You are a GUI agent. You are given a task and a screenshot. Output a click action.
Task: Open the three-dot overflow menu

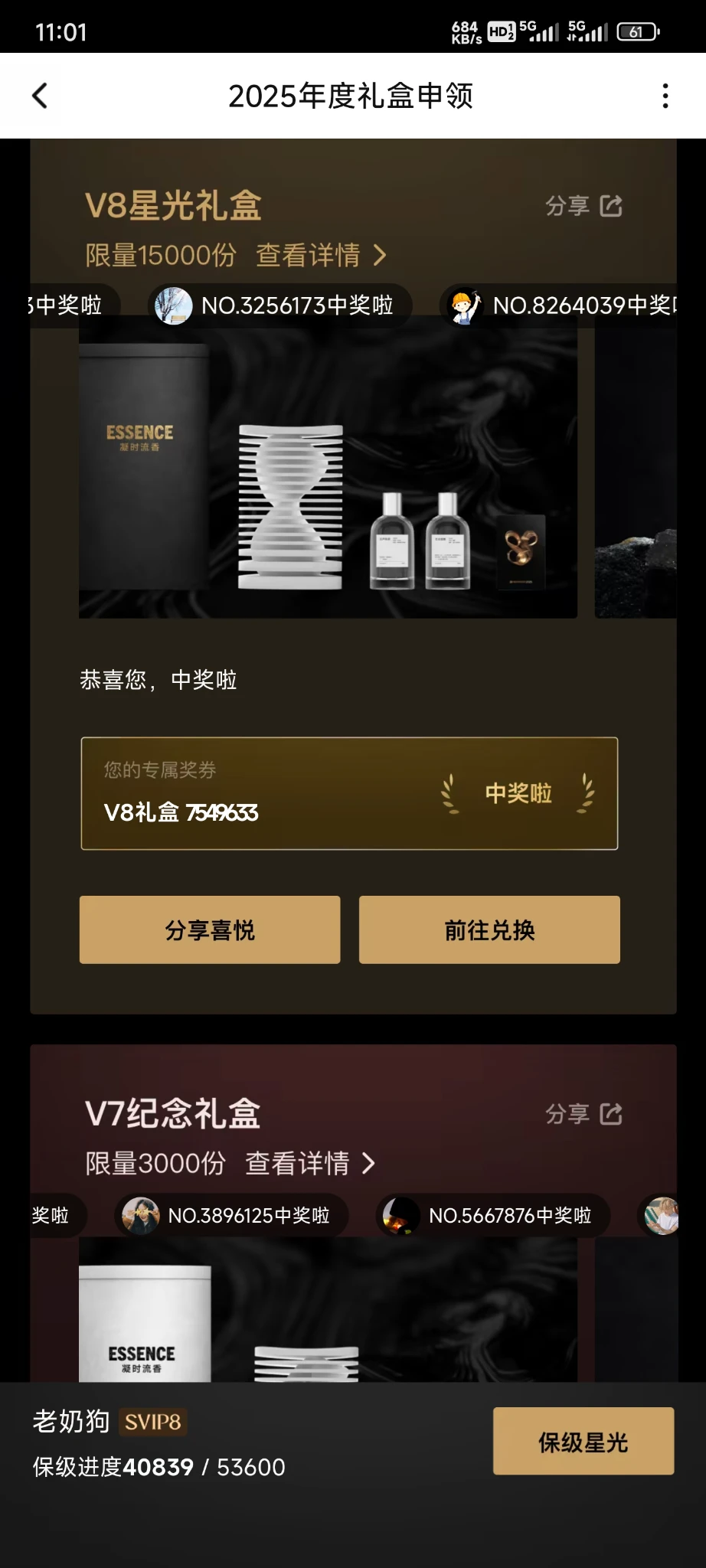coord(665,96)
